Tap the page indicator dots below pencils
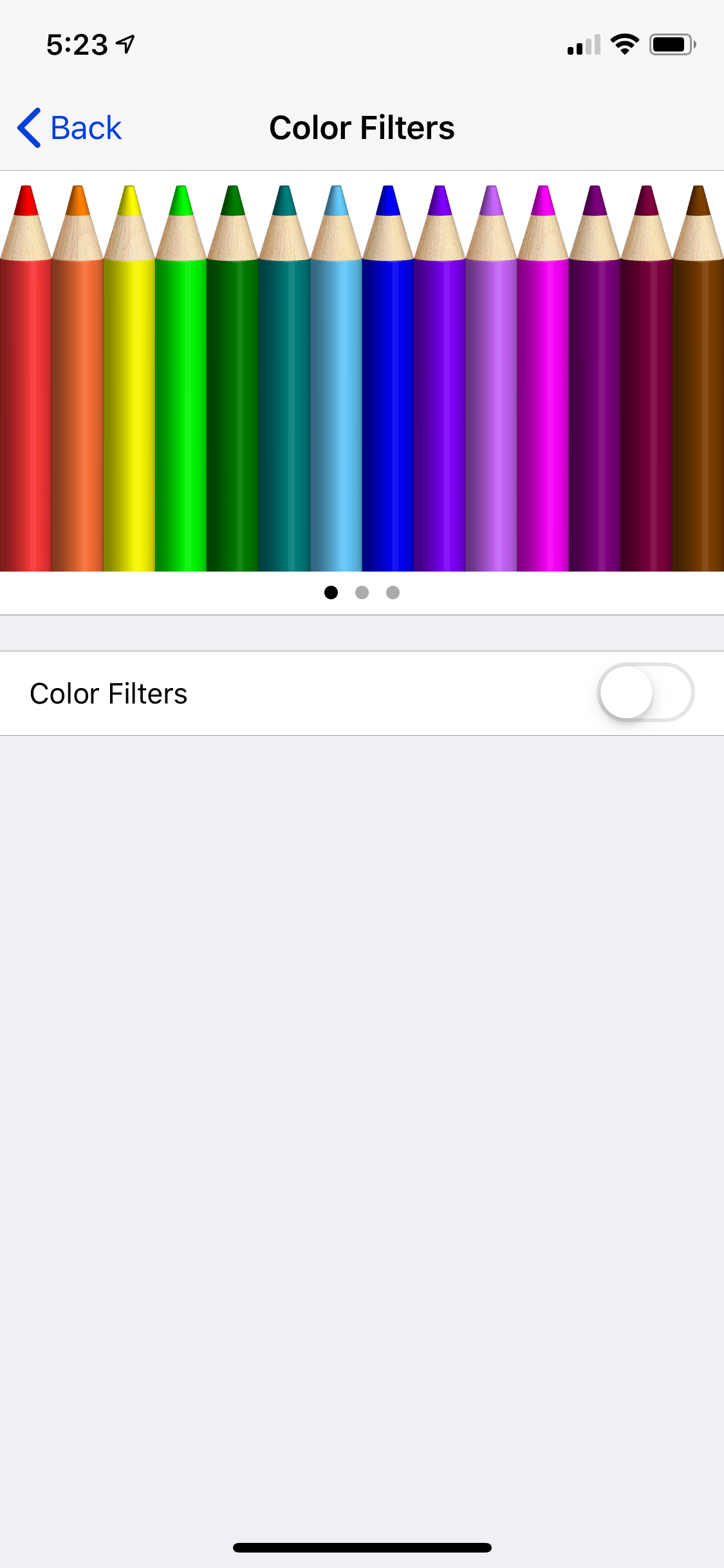The width and height of the screenshot is (724, 1568). tap(362, 592)
